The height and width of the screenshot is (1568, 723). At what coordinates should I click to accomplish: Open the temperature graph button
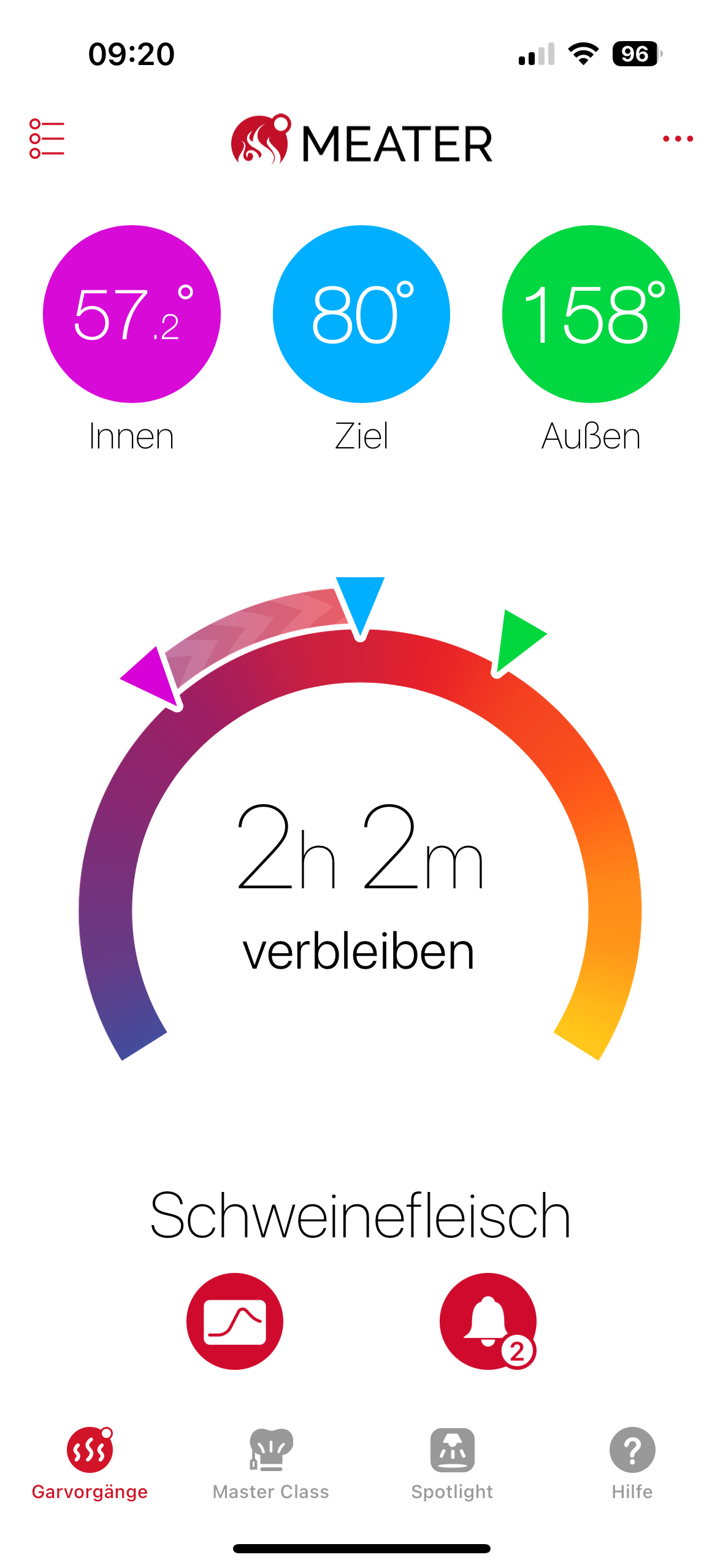235,1321
